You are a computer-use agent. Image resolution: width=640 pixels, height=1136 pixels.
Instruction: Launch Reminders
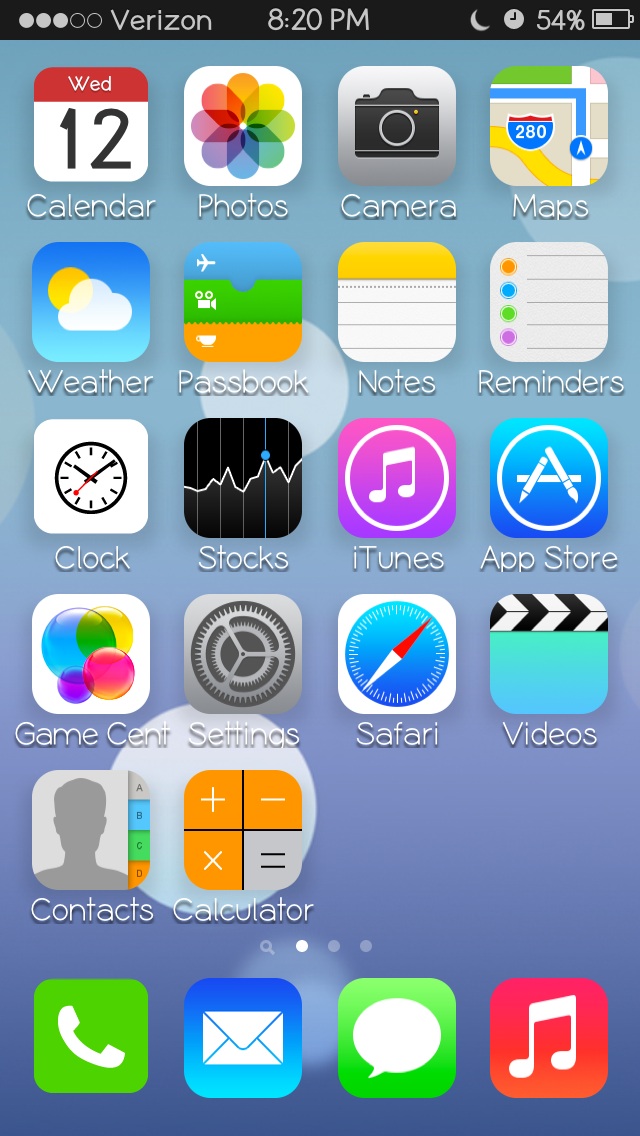coord(549,301)
